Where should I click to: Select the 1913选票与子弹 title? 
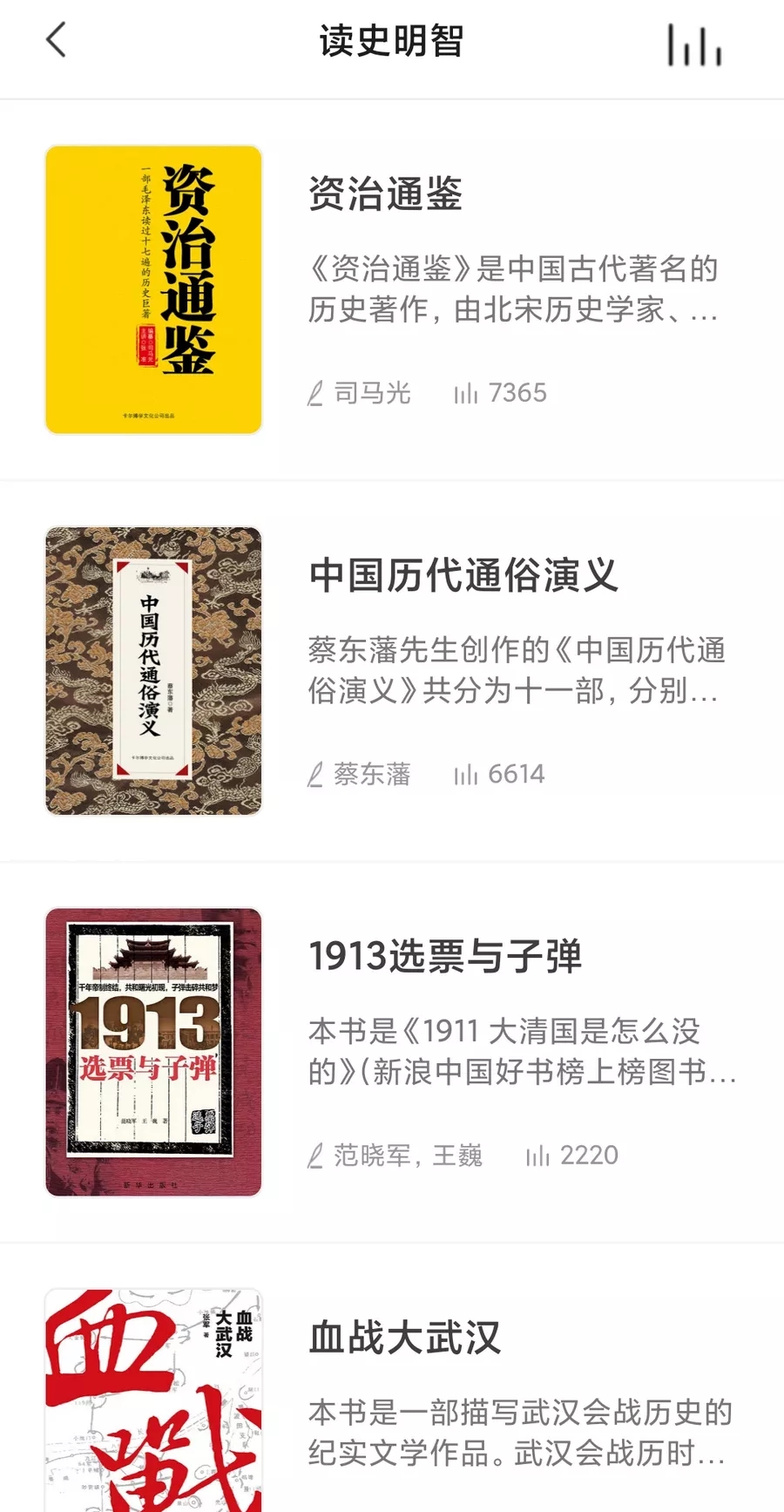click(x=448, y=957)
